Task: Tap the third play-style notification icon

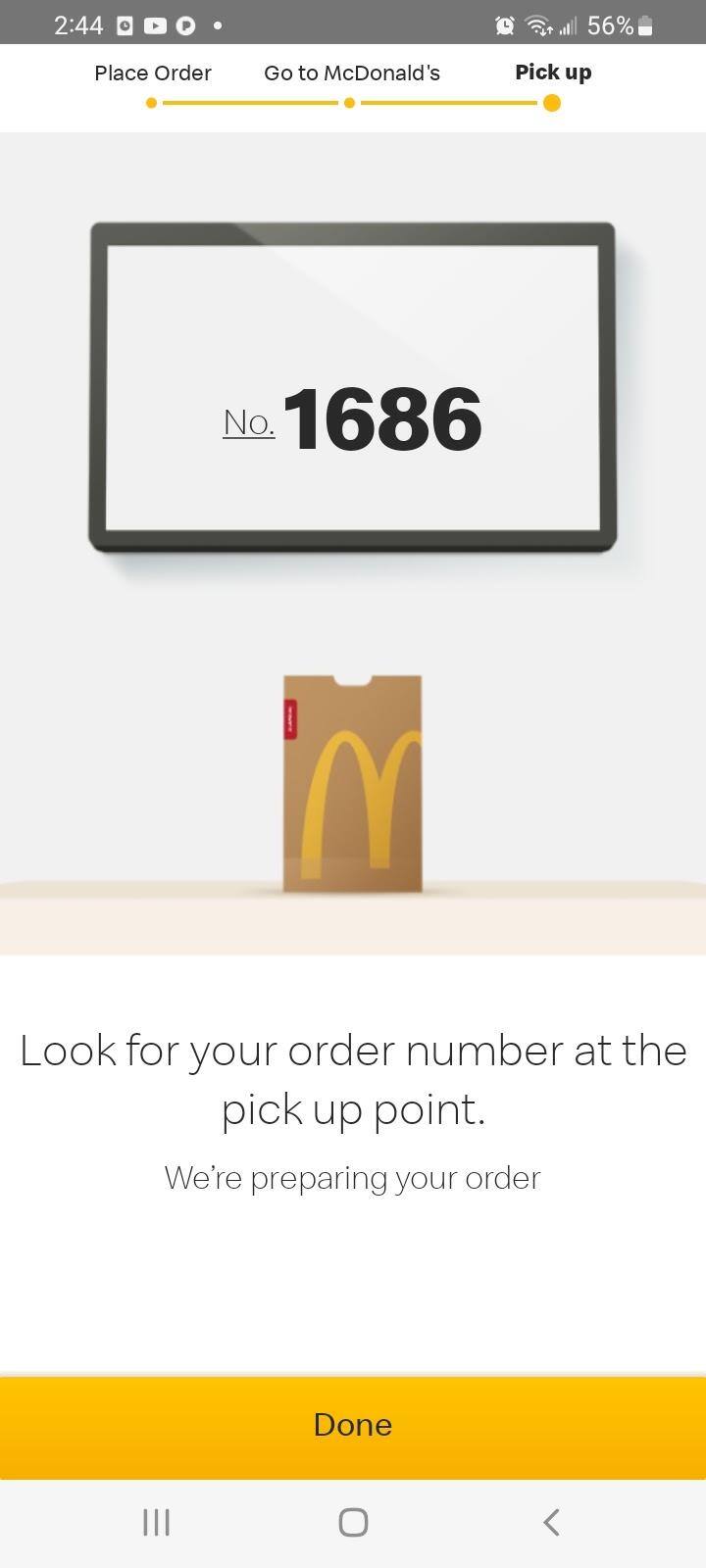Action: pos(185,24)
